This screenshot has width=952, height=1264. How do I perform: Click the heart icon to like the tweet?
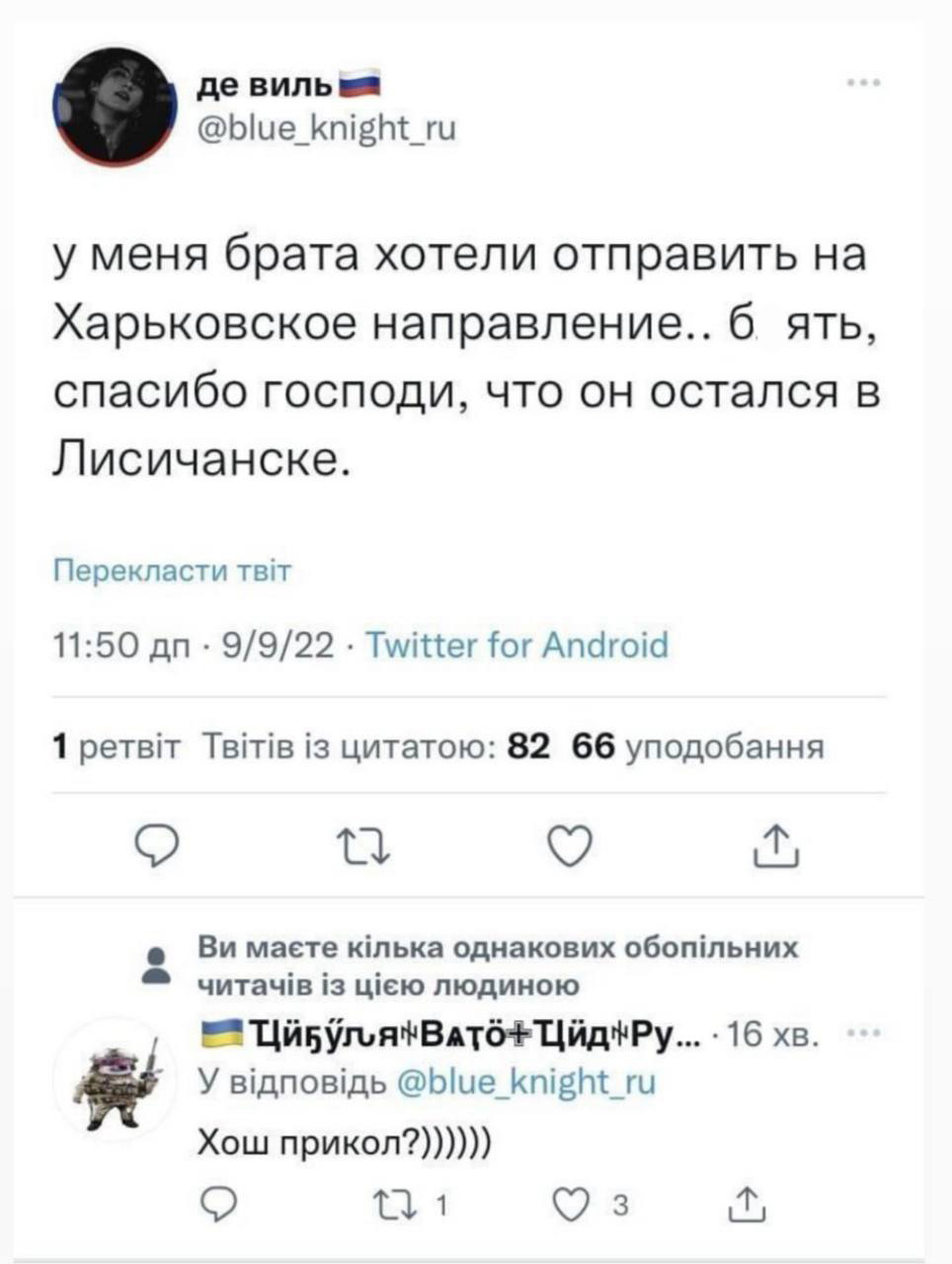click(569, 847)
